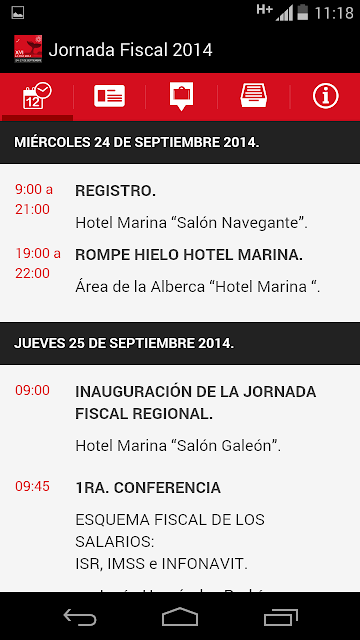Open the recent apps view
The height and width of the screenshot is (640, 360).
280,616
